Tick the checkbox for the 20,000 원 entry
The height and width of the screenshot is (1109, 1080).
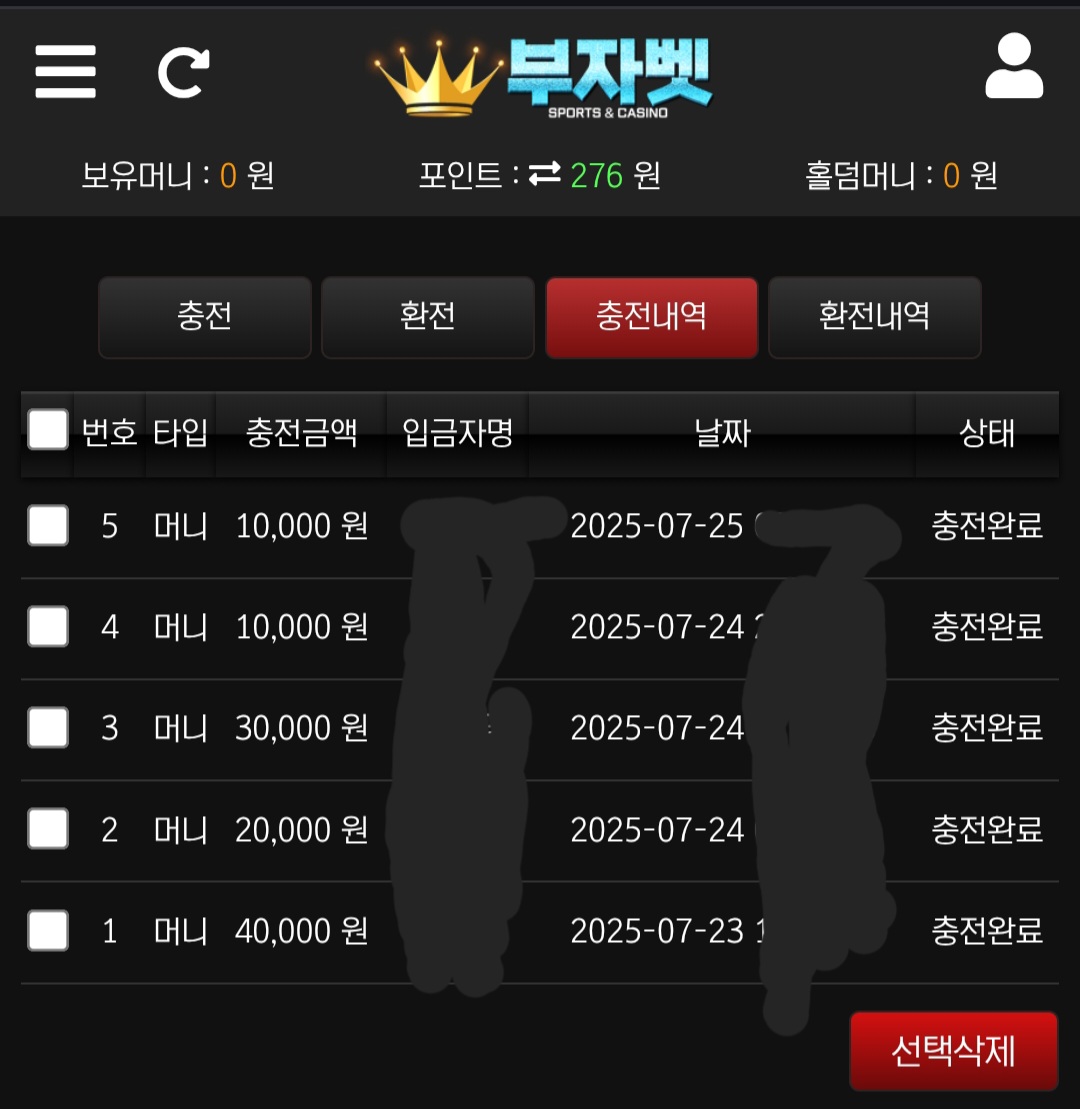(48, 829)
